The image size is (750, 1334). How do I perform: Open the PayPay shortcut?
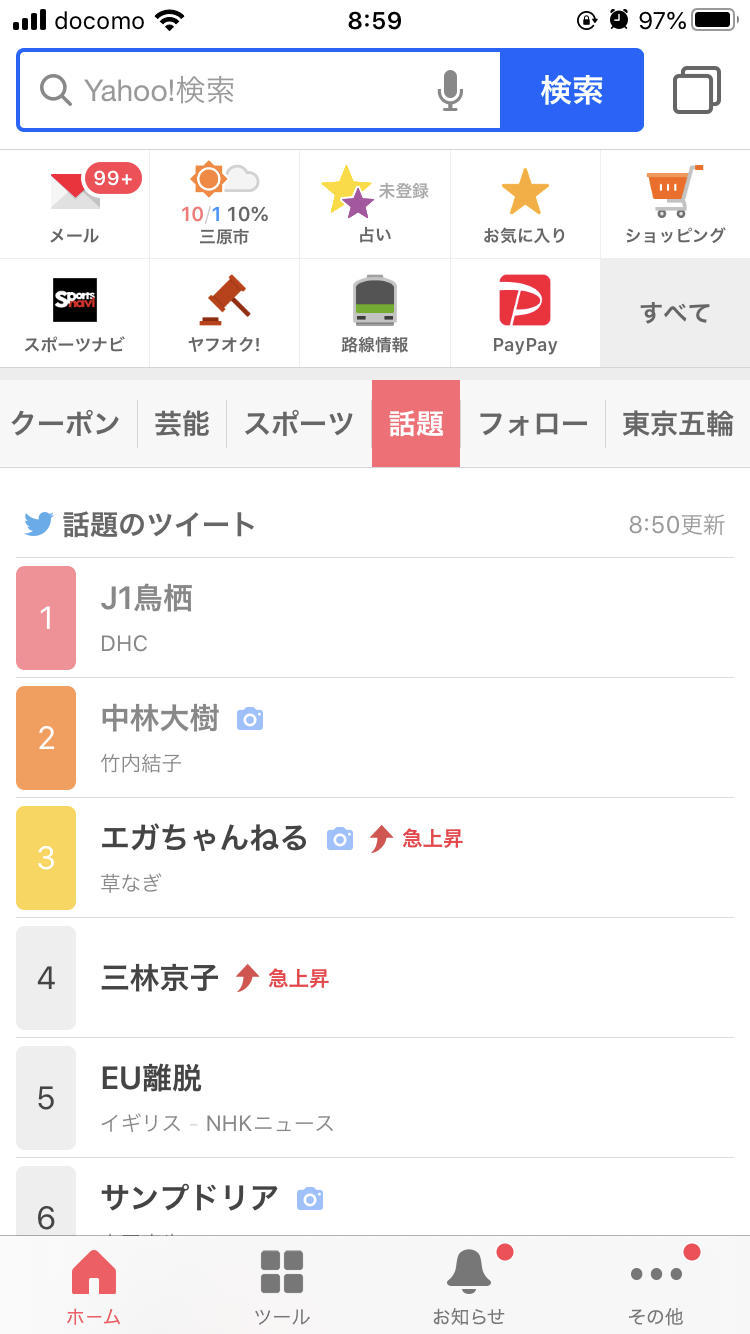(525, 313)
